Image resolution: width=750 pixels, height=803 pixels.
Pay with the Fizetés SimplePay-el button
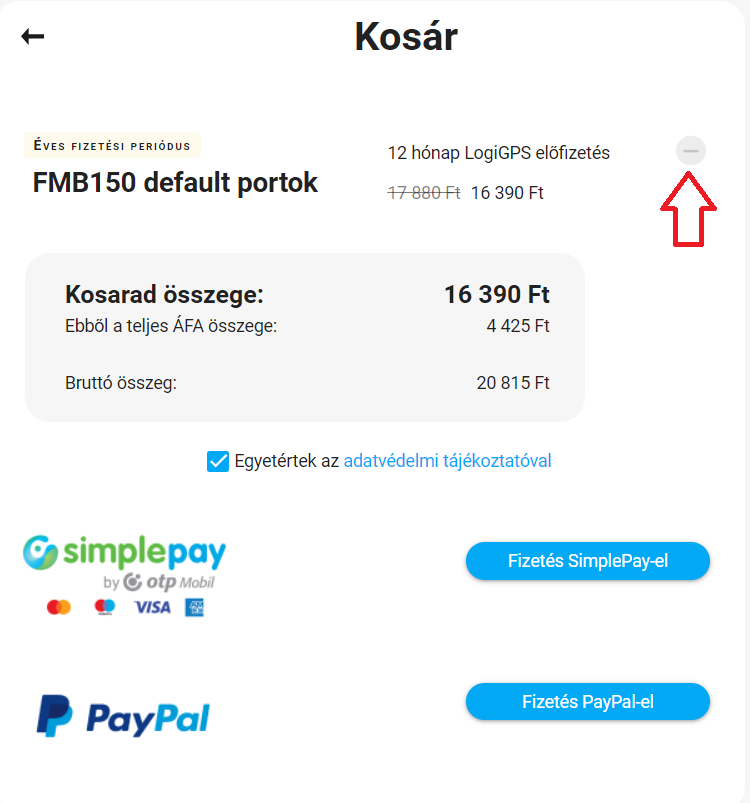tap(587, 561)
